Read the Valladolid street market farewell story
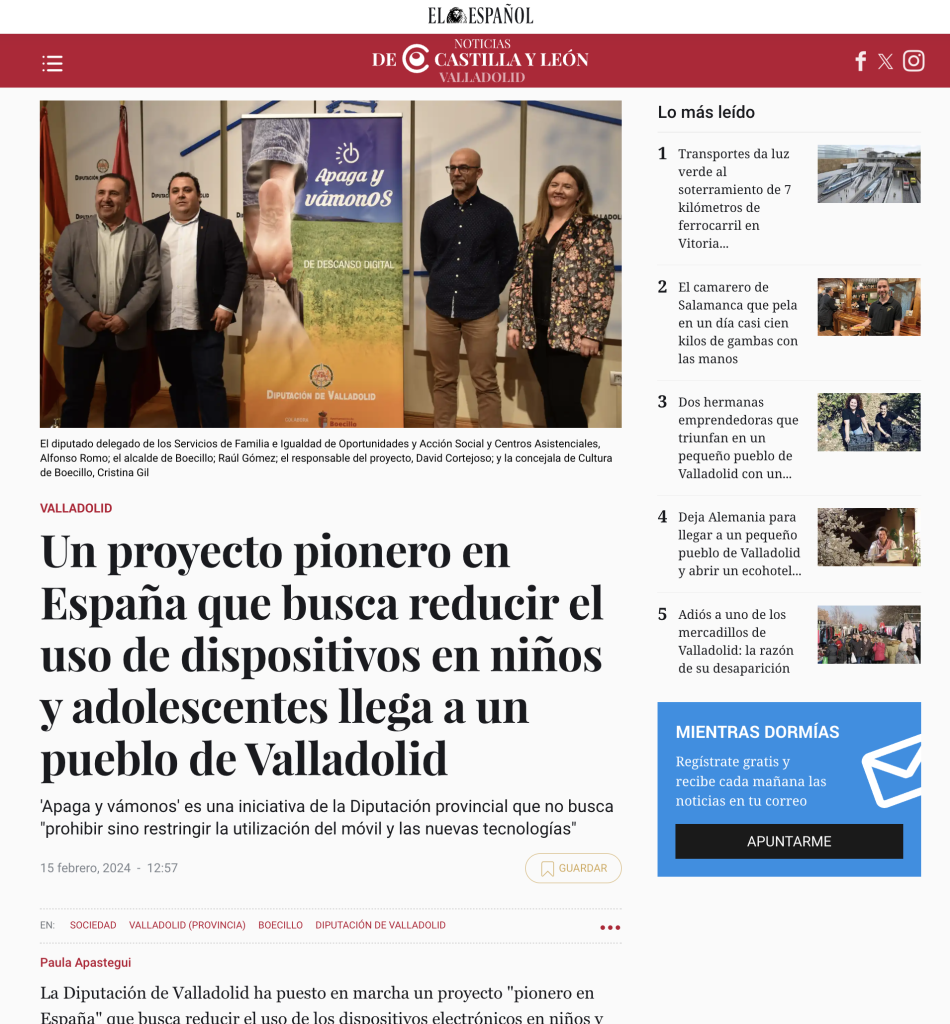 click(x=735, y=640)
